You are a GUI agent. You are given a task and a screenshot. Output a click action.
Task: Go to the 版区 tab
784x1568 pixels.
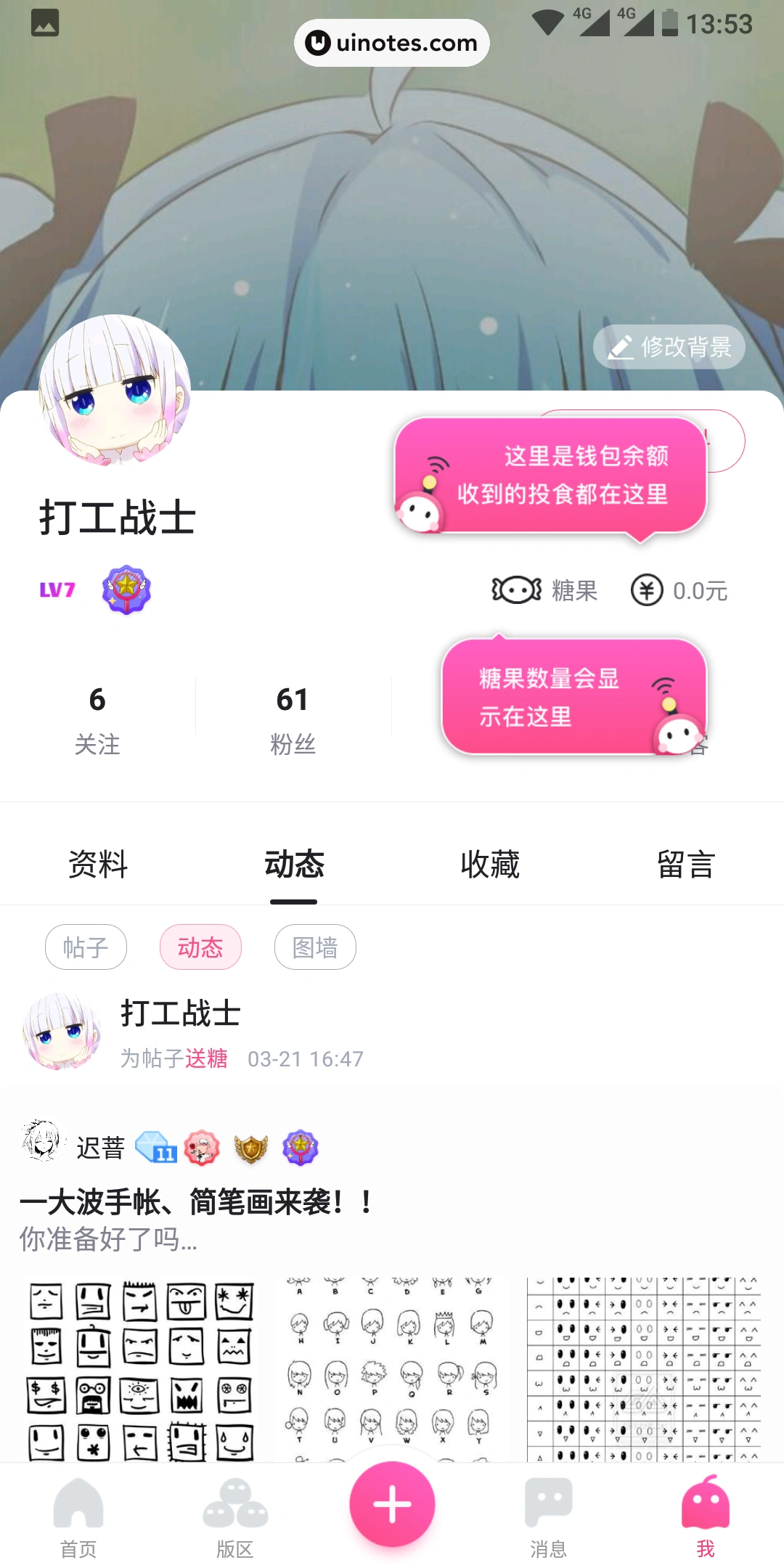coord(235,1517)
